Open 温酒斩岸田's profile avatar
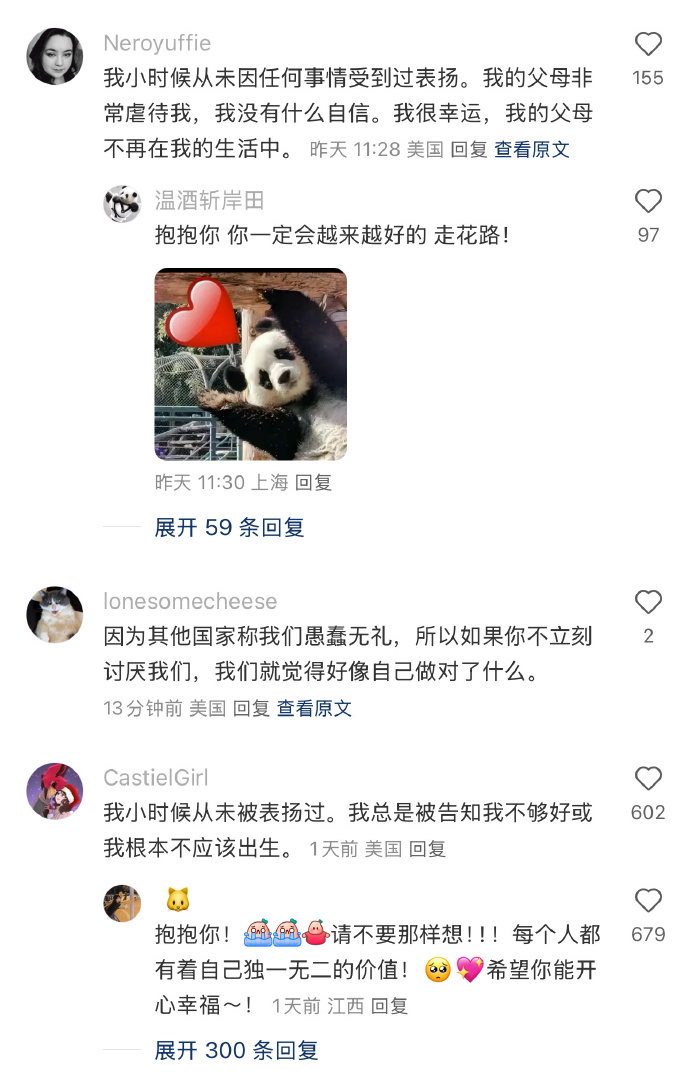 [123, 204]
